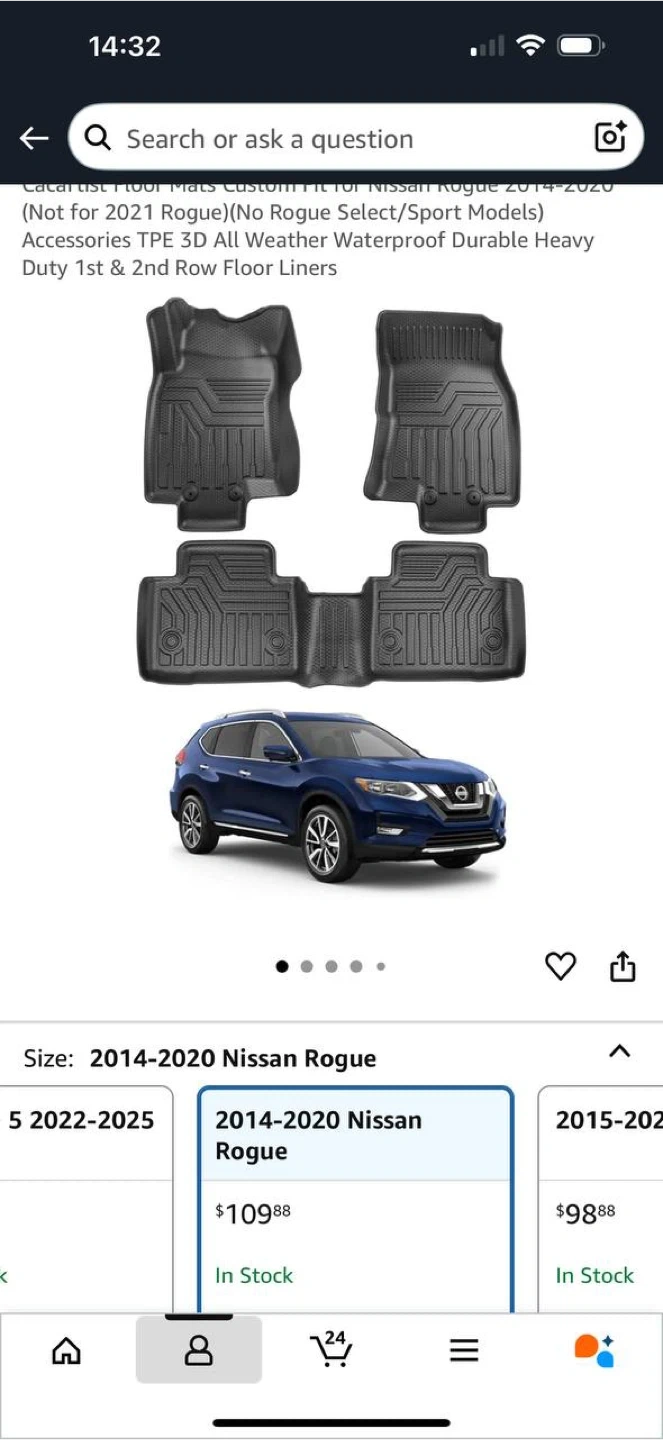Share this product
The image size is (663, 1440).
622,966
